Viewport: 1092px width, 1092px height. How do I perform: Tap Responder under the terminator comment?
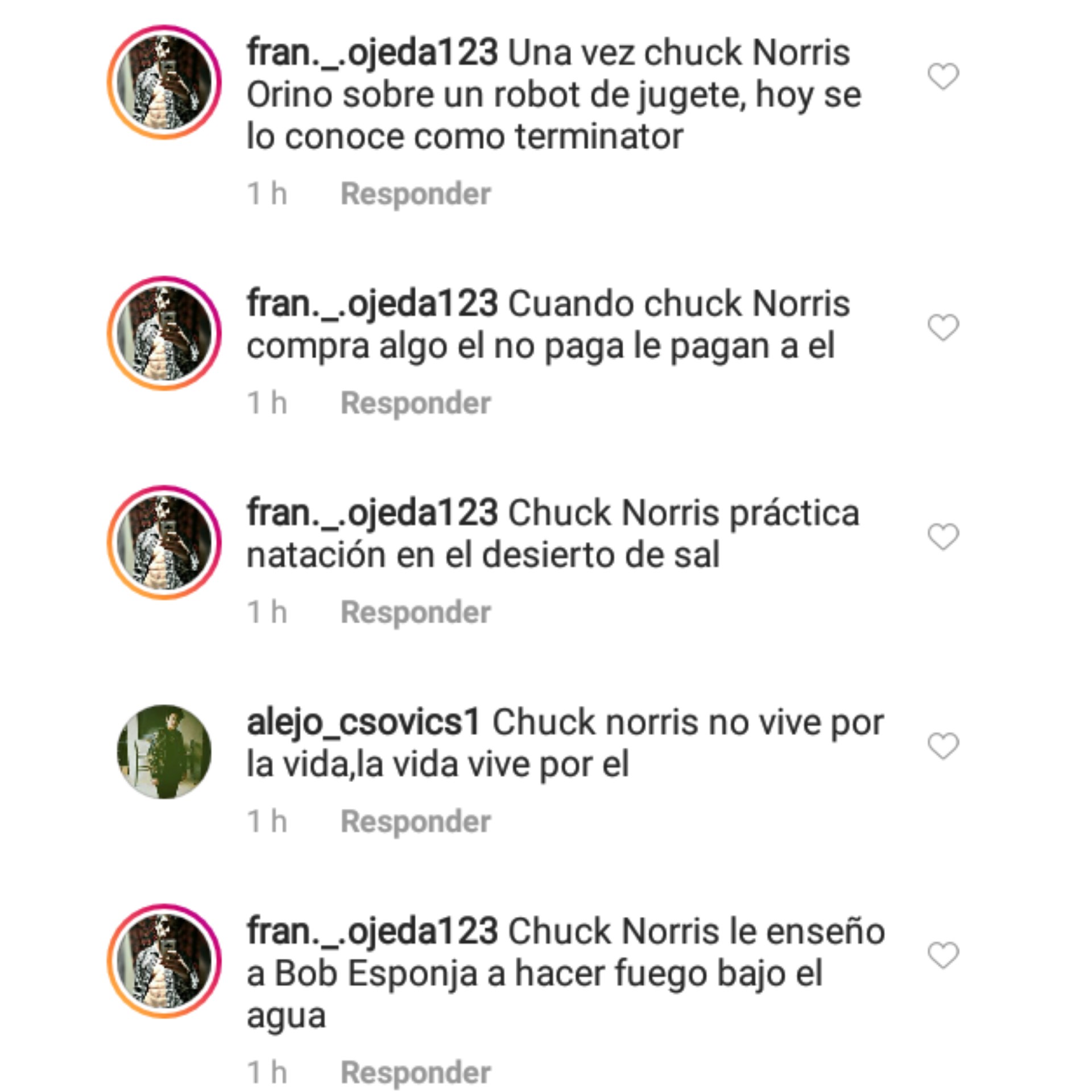point(416,194)
